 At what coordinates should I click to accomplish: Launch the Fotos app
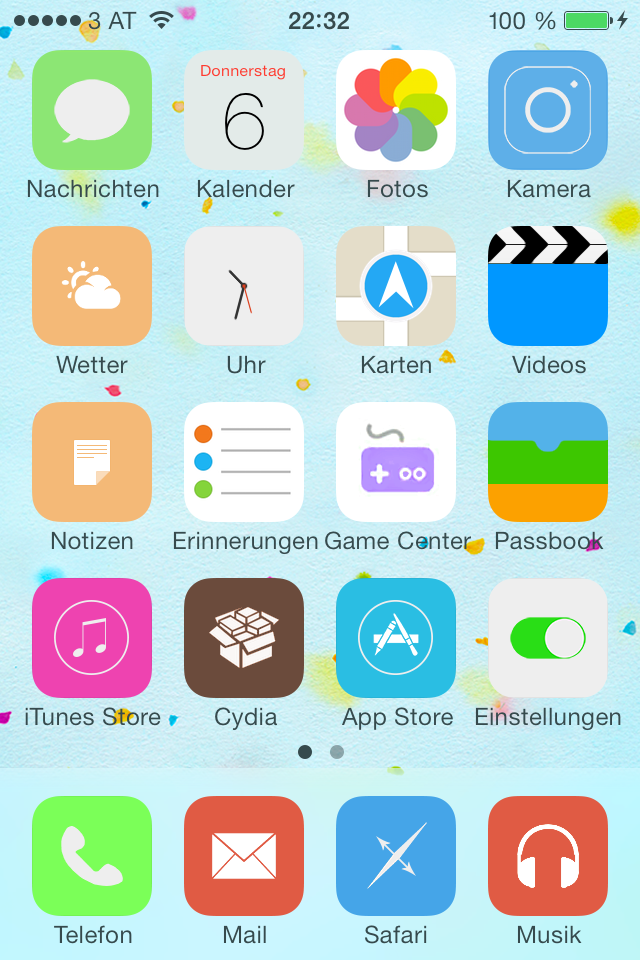[x=396, y=110]
